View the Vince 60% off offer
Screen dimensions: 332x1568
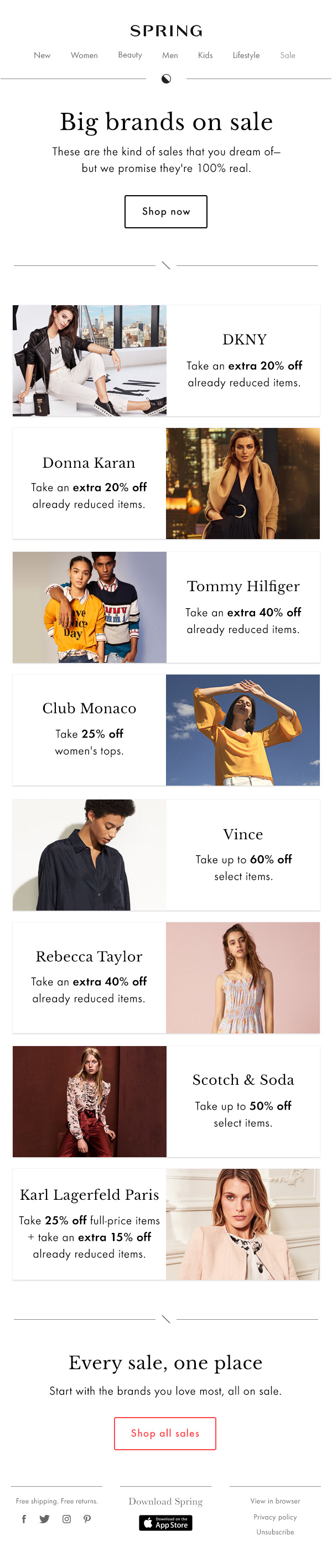click(165, 855)
